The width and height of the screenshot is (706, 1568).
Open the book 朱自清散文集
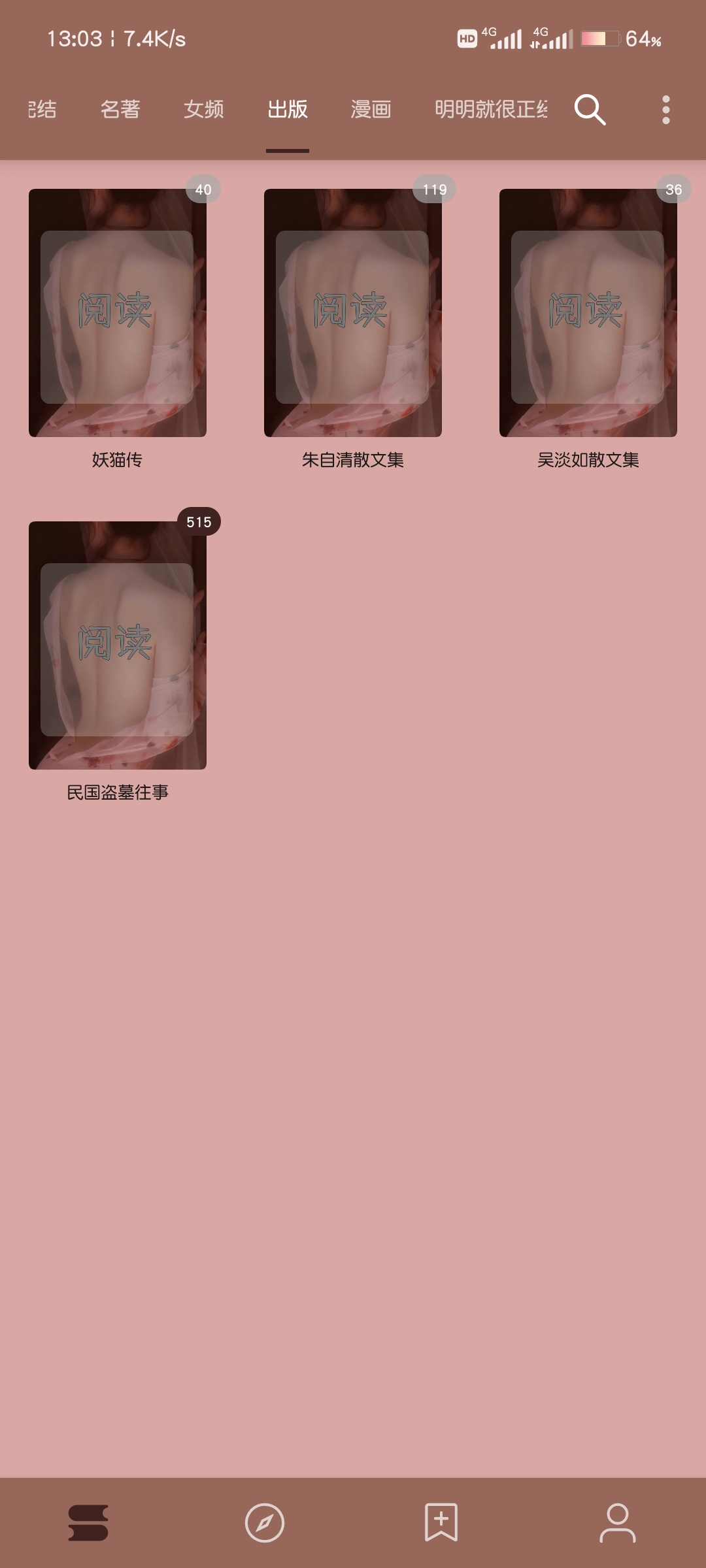pyautogui.click(x=353, y=314)
